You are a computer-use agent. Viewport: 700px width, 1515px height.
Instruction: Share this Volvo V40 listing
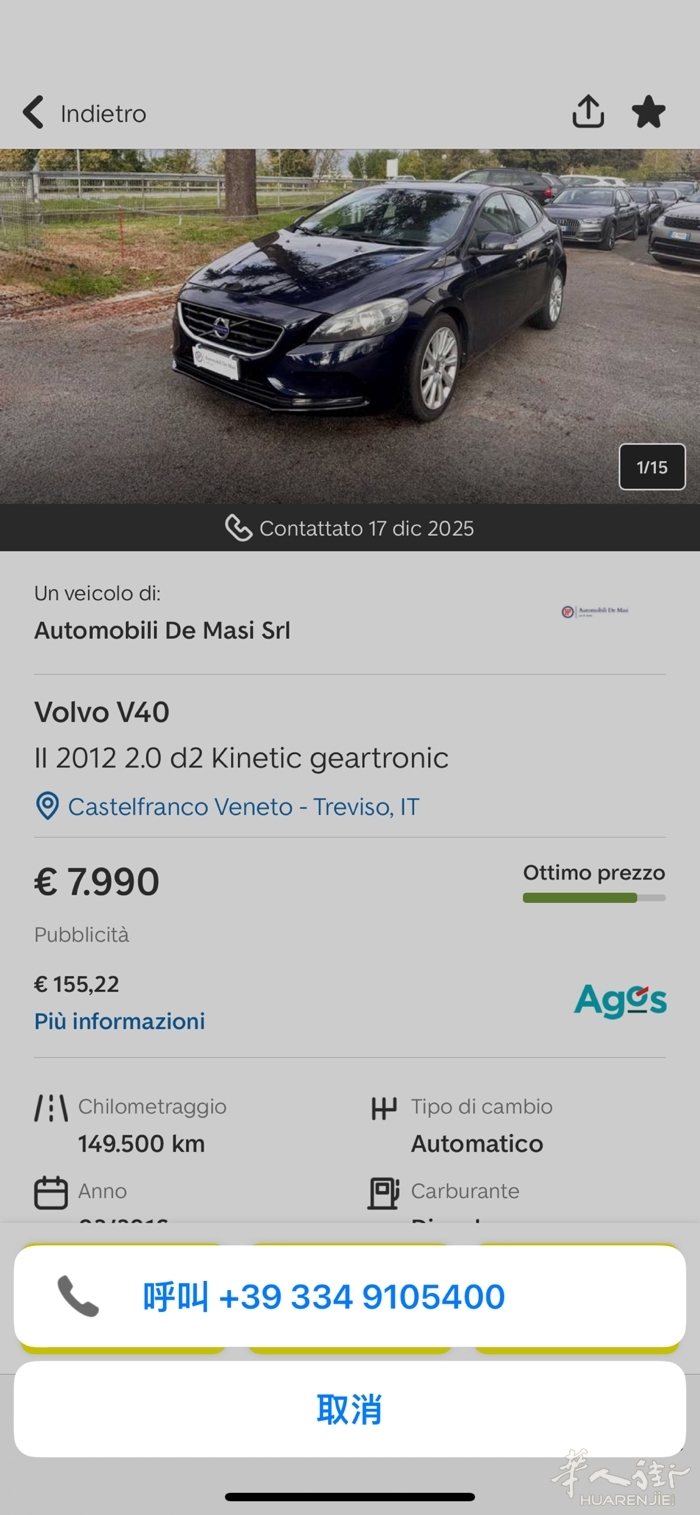588,112
